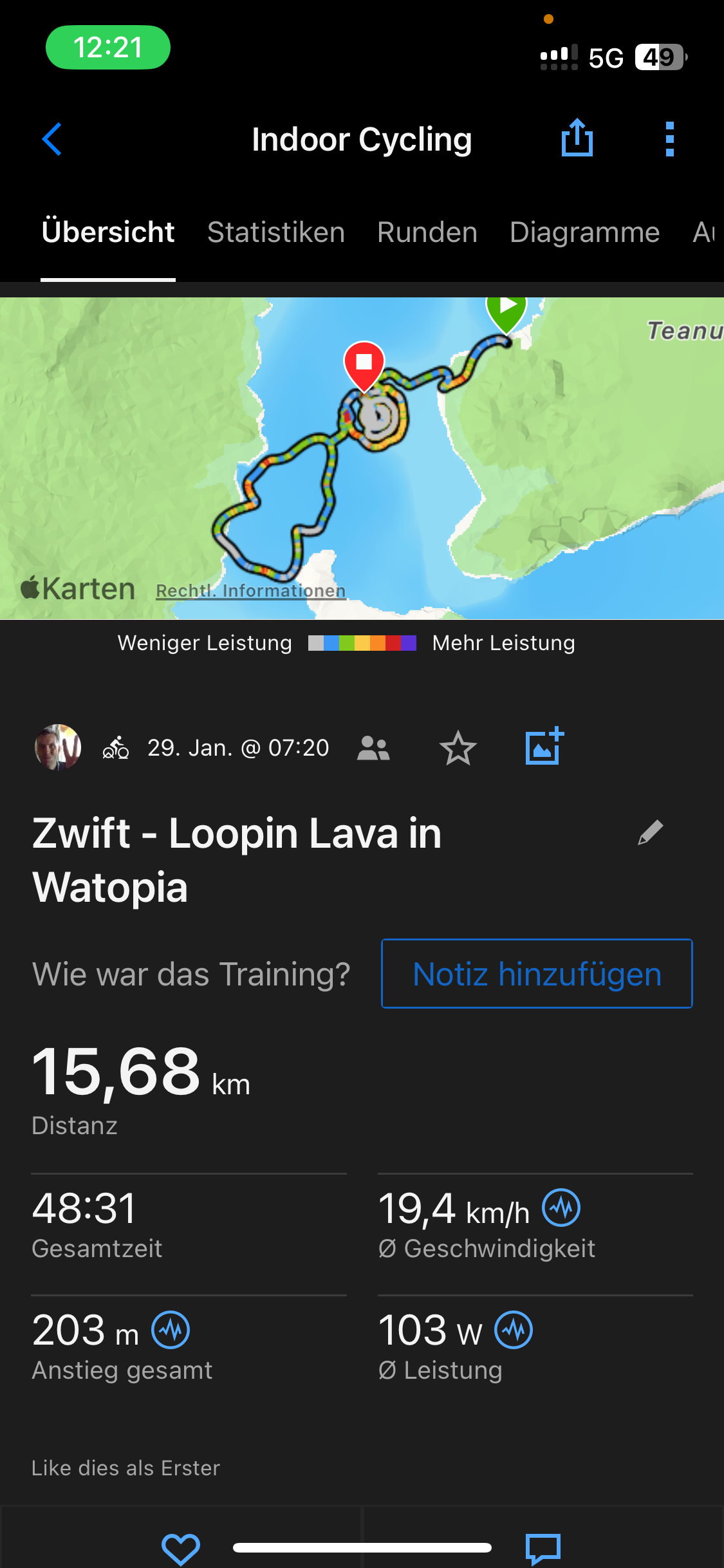Screen dimensions: 724x1568
Task: Open info icon beside Ø Geschwindigkeit
Action: [x=561, y=1208]
